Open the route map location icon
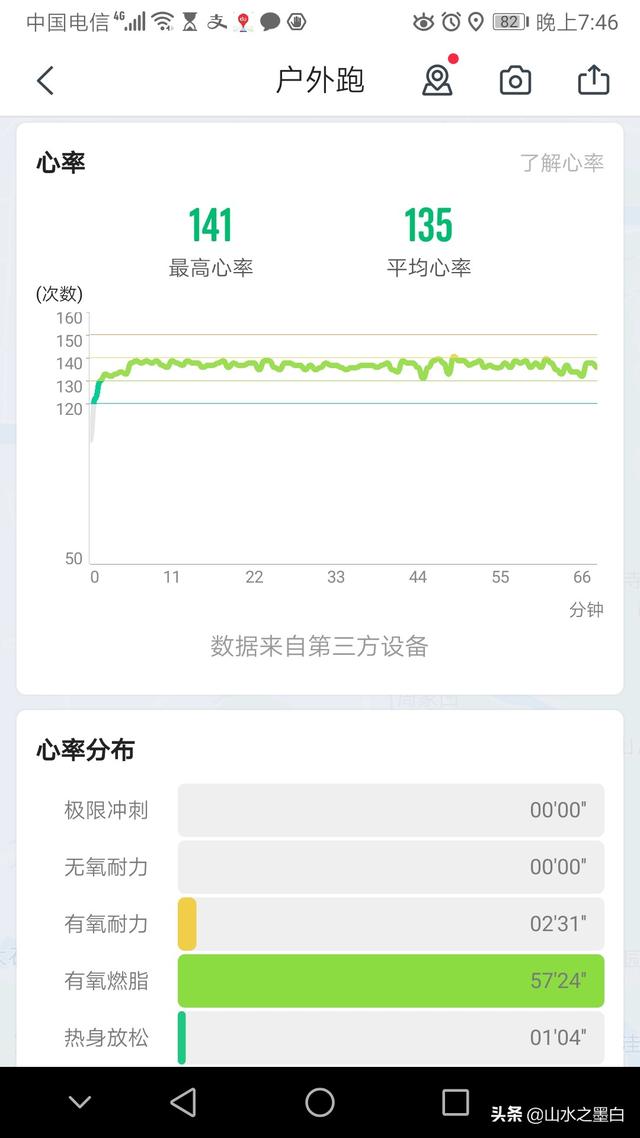 tap(437, 81)
